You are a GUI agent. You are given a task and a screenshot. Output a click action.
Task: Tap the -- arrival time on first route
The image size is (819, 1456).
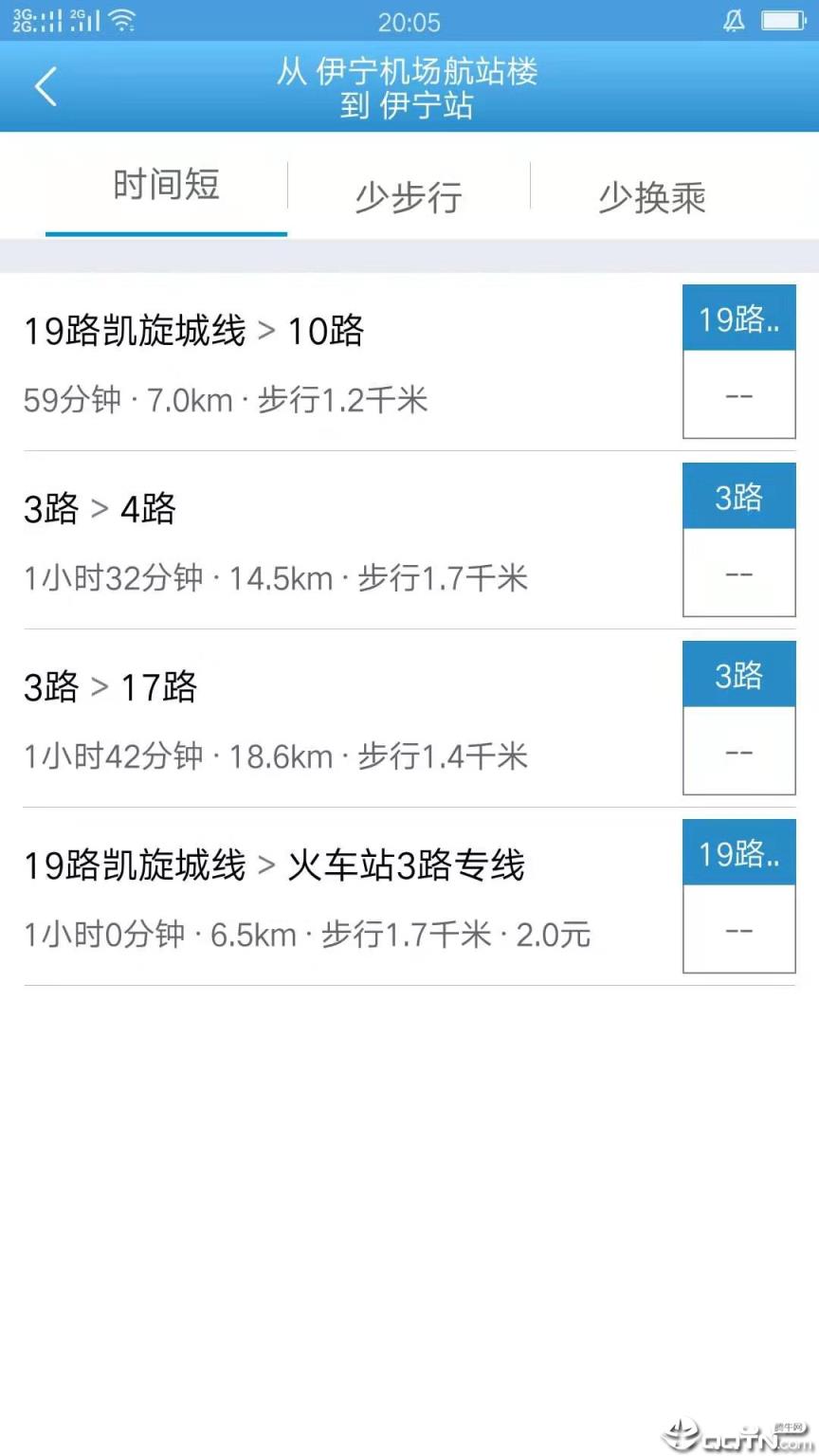point(739,395)
